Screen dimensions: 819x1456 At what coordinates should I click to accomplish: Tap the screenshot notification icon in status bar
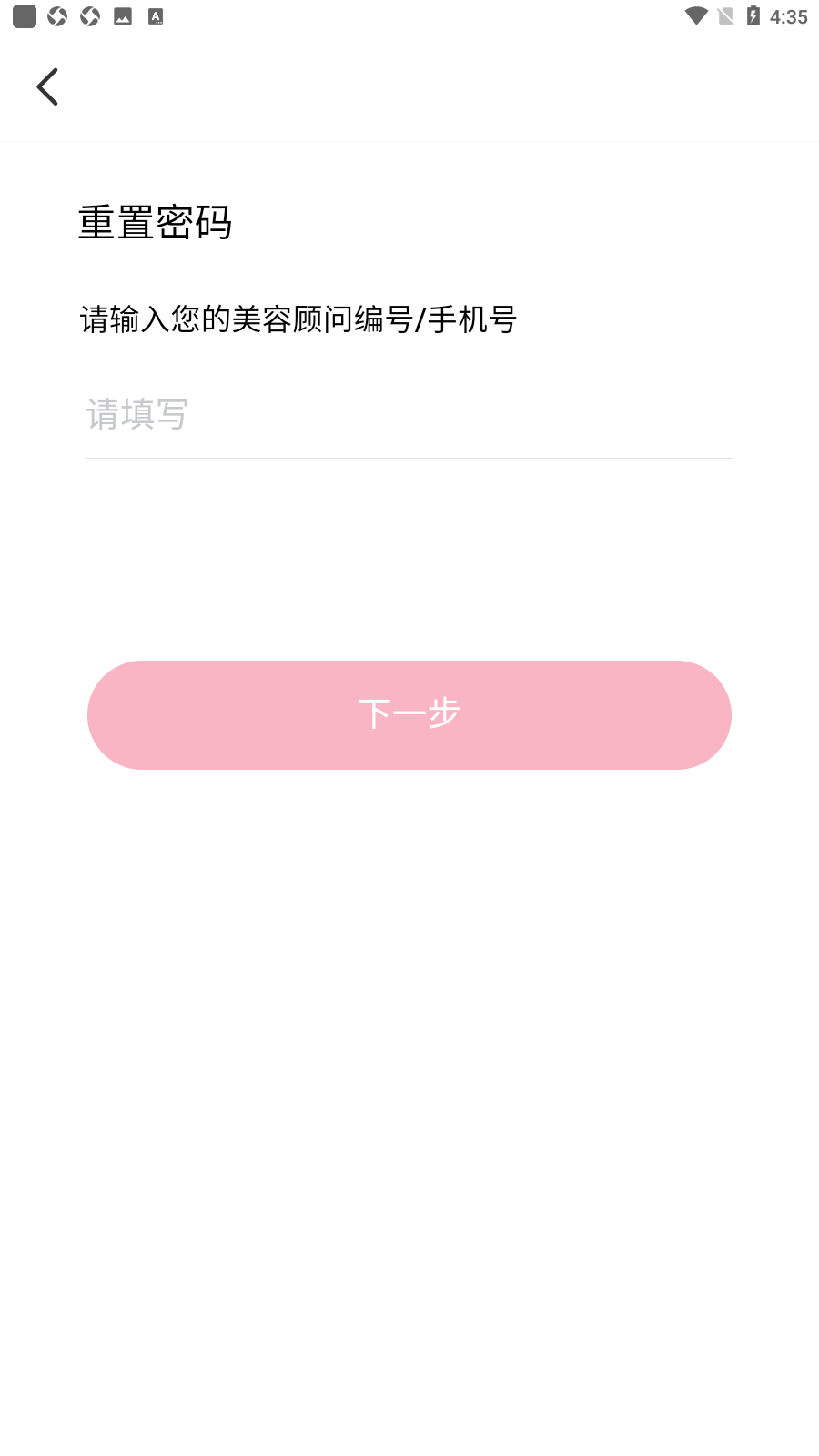(155, 15)
